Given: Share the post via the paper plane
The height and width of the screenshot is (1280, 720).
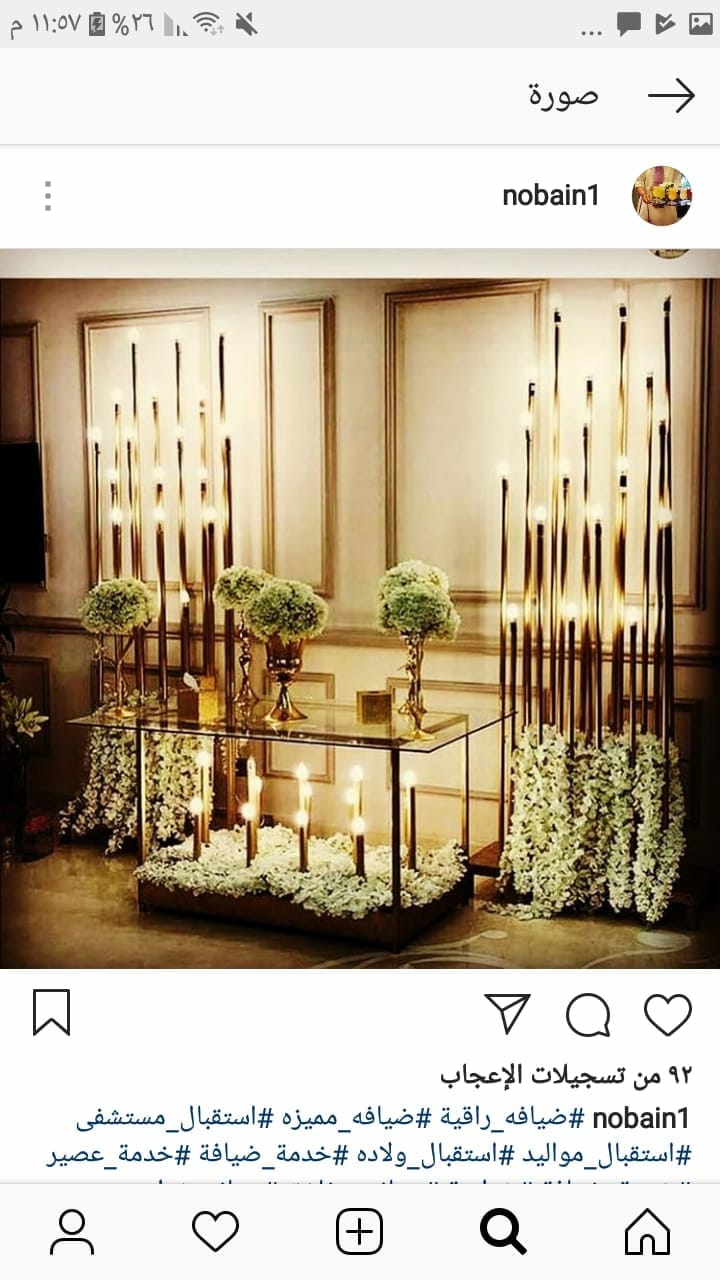Looking at the screenshot, I should [x=507, y=1014].
